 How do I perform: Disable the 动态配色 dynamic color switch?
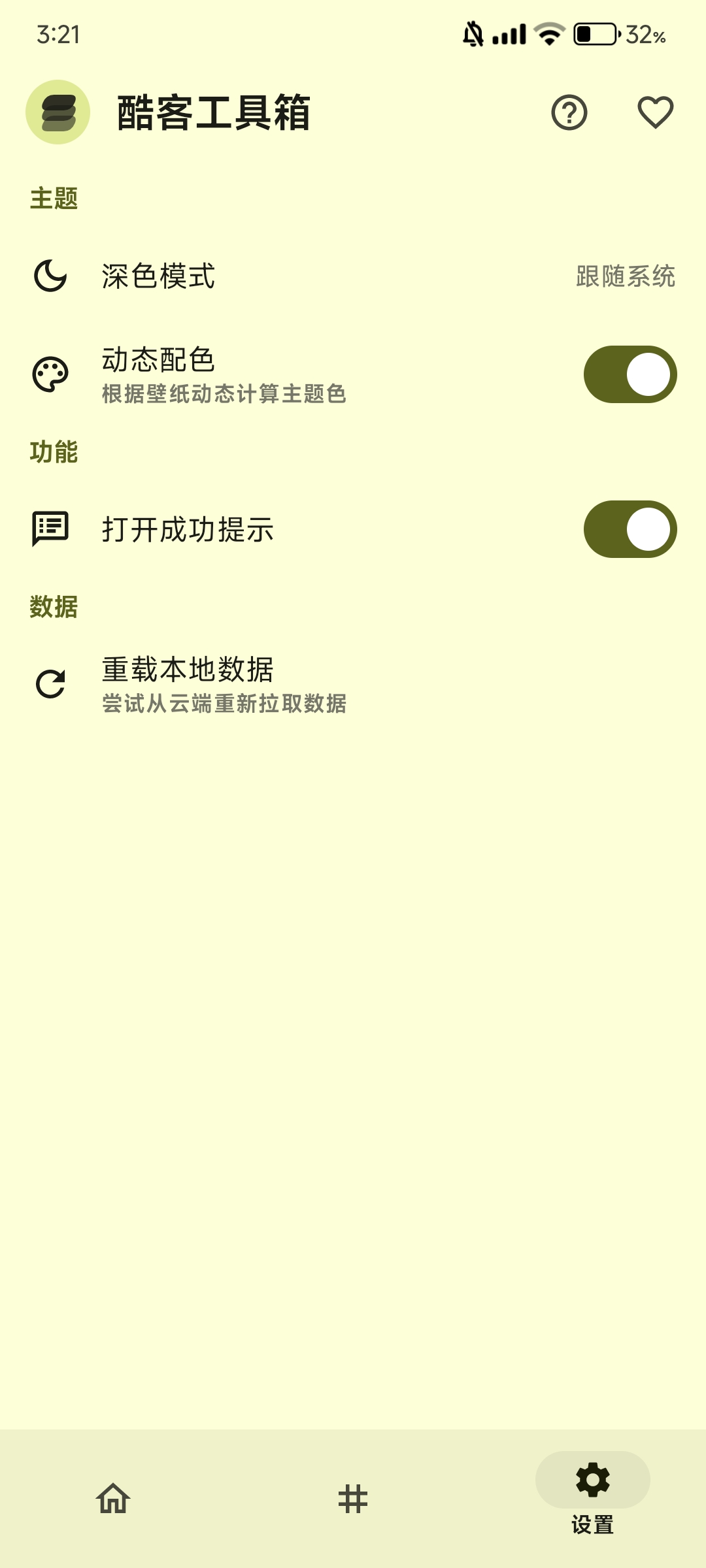point(630,374)
